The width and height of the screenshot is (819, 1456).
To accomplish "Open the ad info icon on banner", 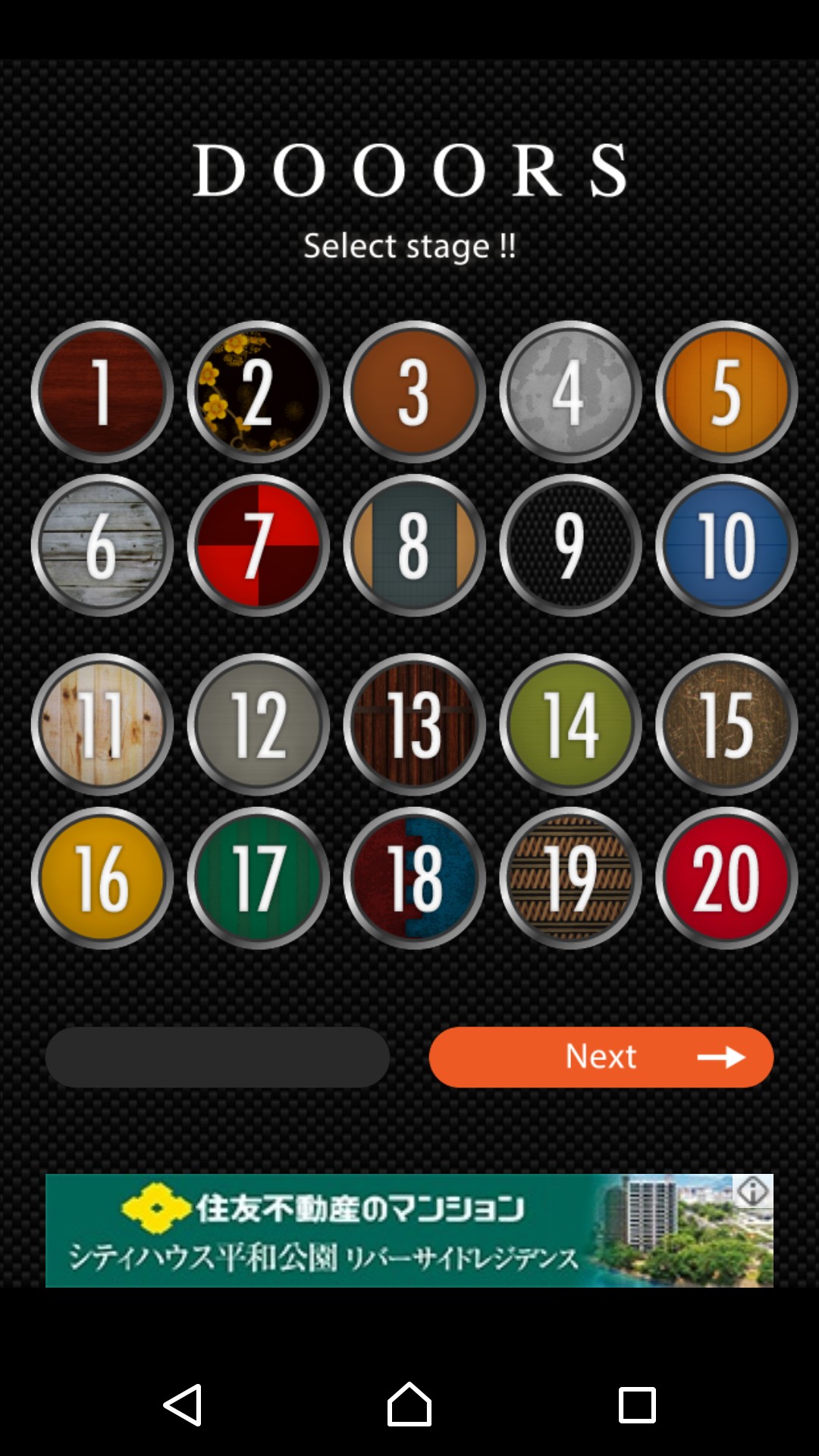I will (753, 1192).
